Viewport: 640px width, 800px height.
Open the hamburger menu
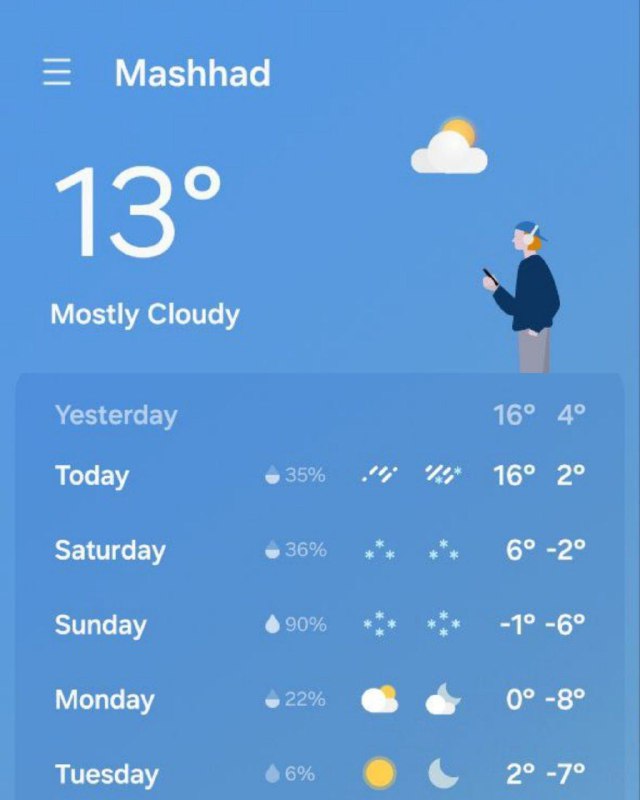click(57, 73)
